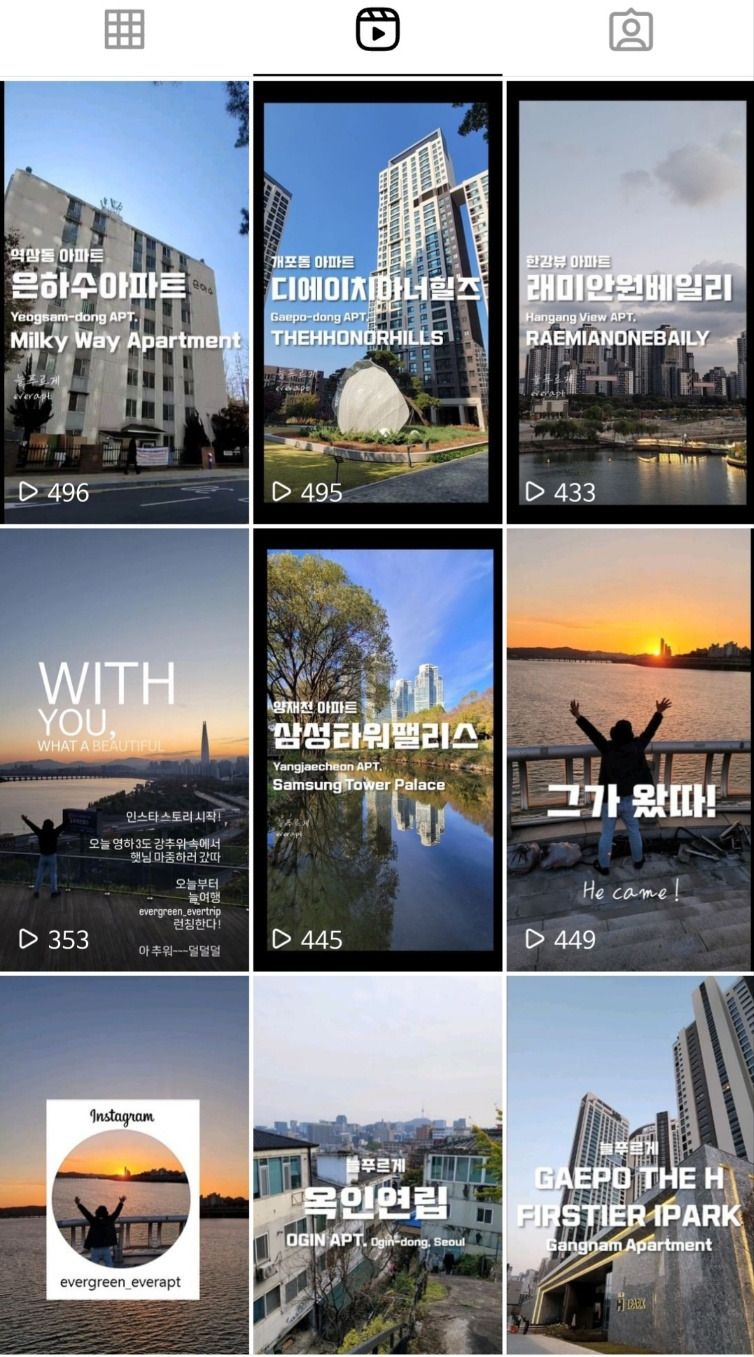Play the Samsung Tower Palace reel
This screenshot has height=1357, width=754.
[x=377, y=750]
